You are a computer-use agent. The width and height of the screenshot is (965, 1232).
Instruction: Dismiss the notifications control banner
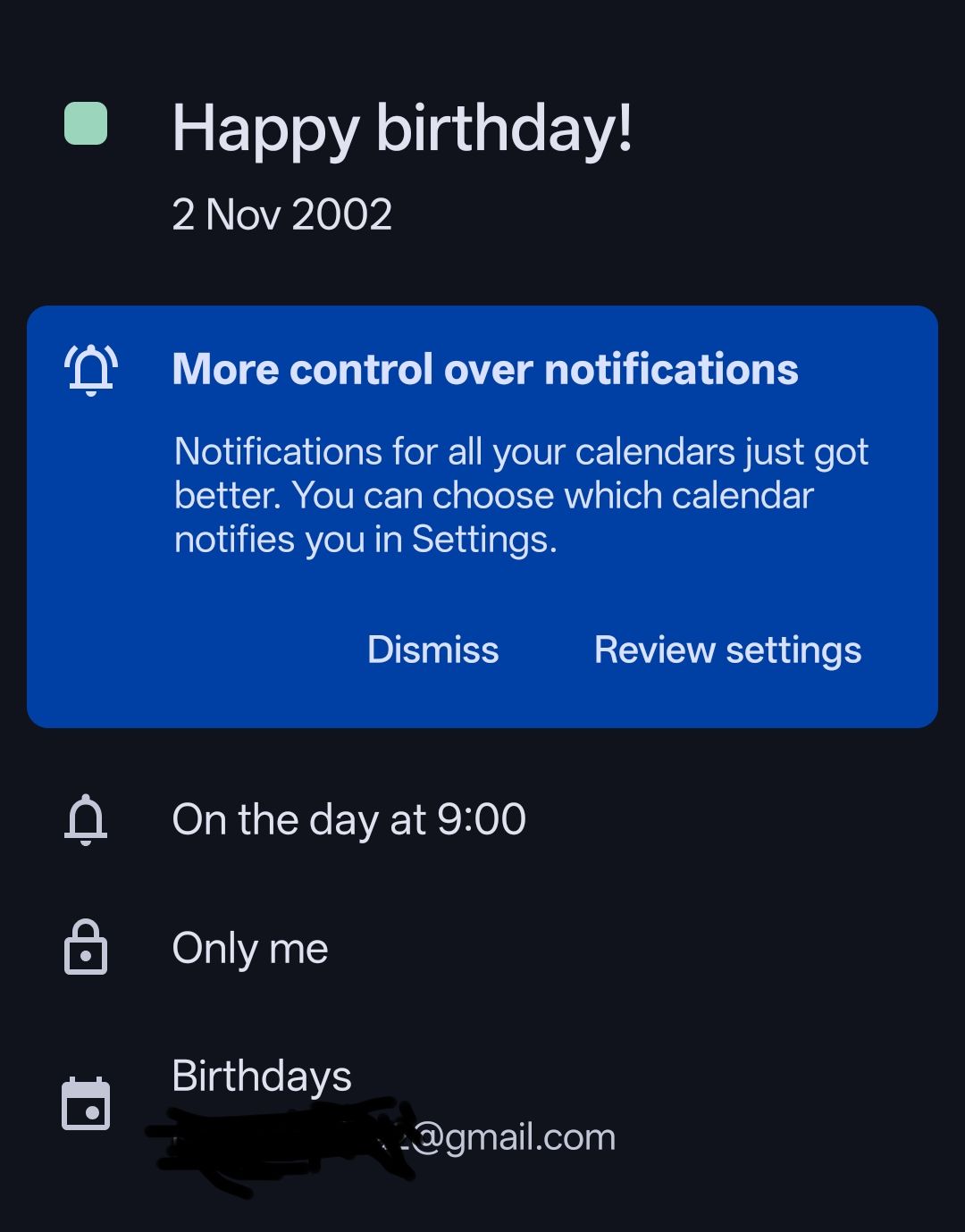432,650
